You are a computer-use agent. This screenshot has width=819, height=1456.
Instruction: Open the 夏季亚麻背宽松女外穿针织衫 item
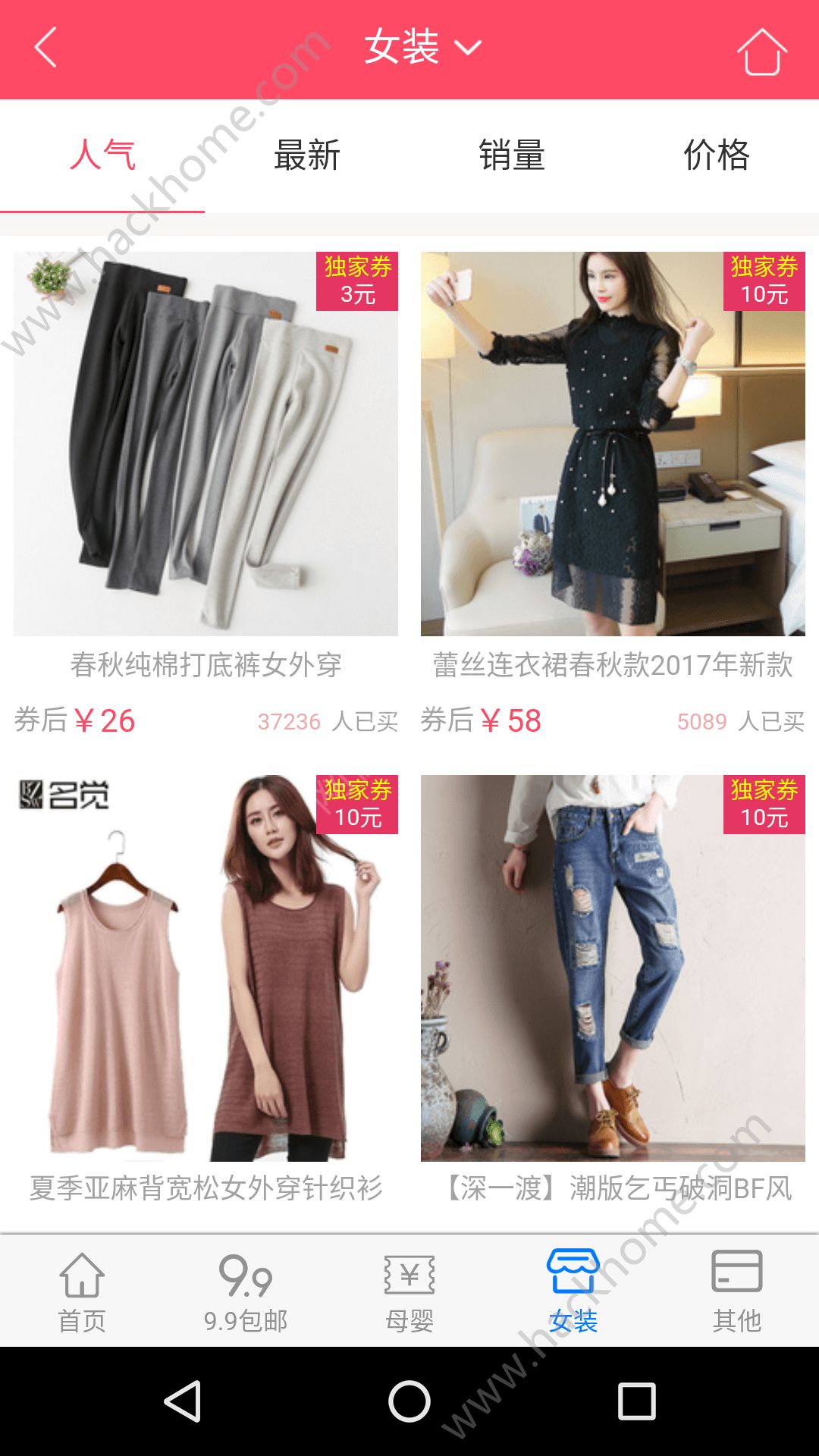[206, 967]
